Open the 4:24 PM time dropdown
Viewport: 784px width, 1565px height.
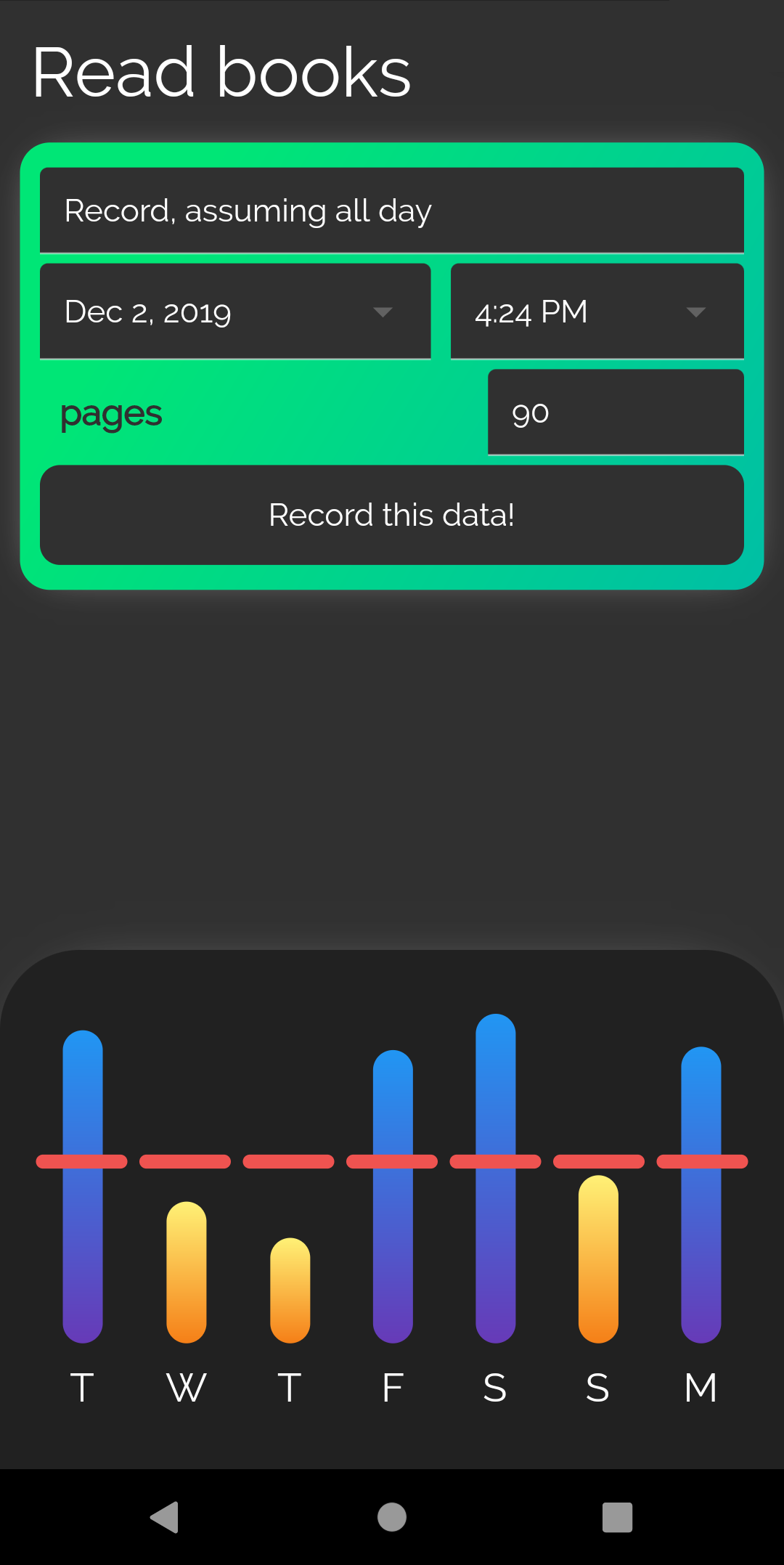pyautogui.click(x=597, y=312)
